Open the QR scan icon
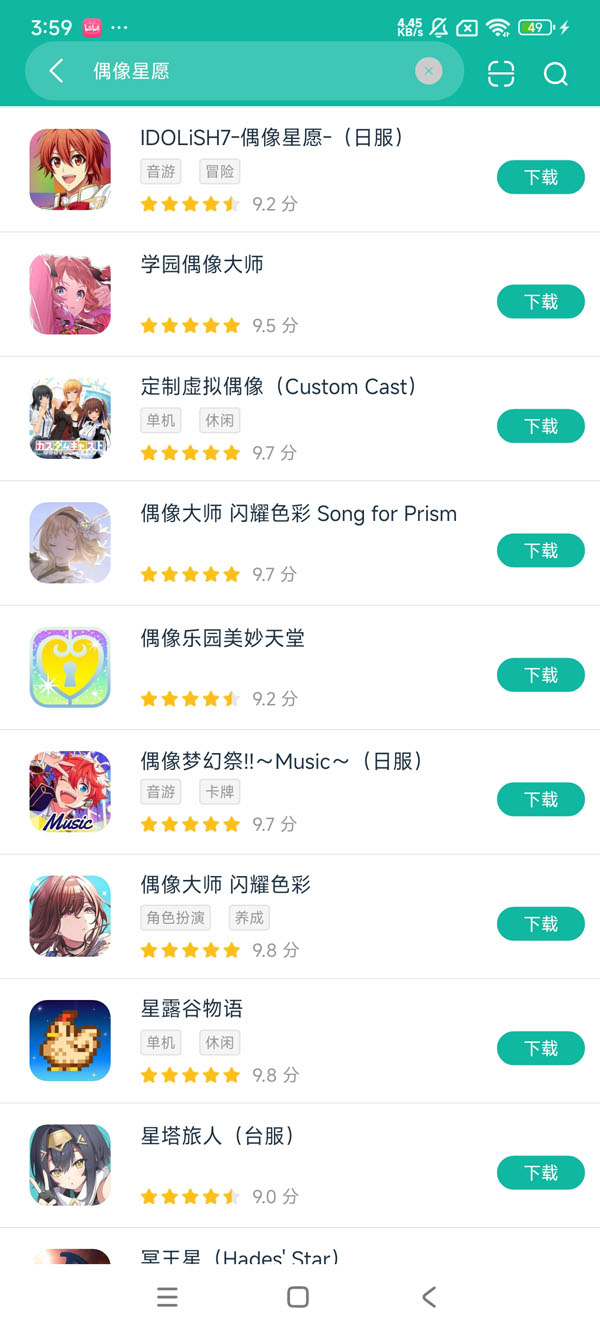 point(501,73)
